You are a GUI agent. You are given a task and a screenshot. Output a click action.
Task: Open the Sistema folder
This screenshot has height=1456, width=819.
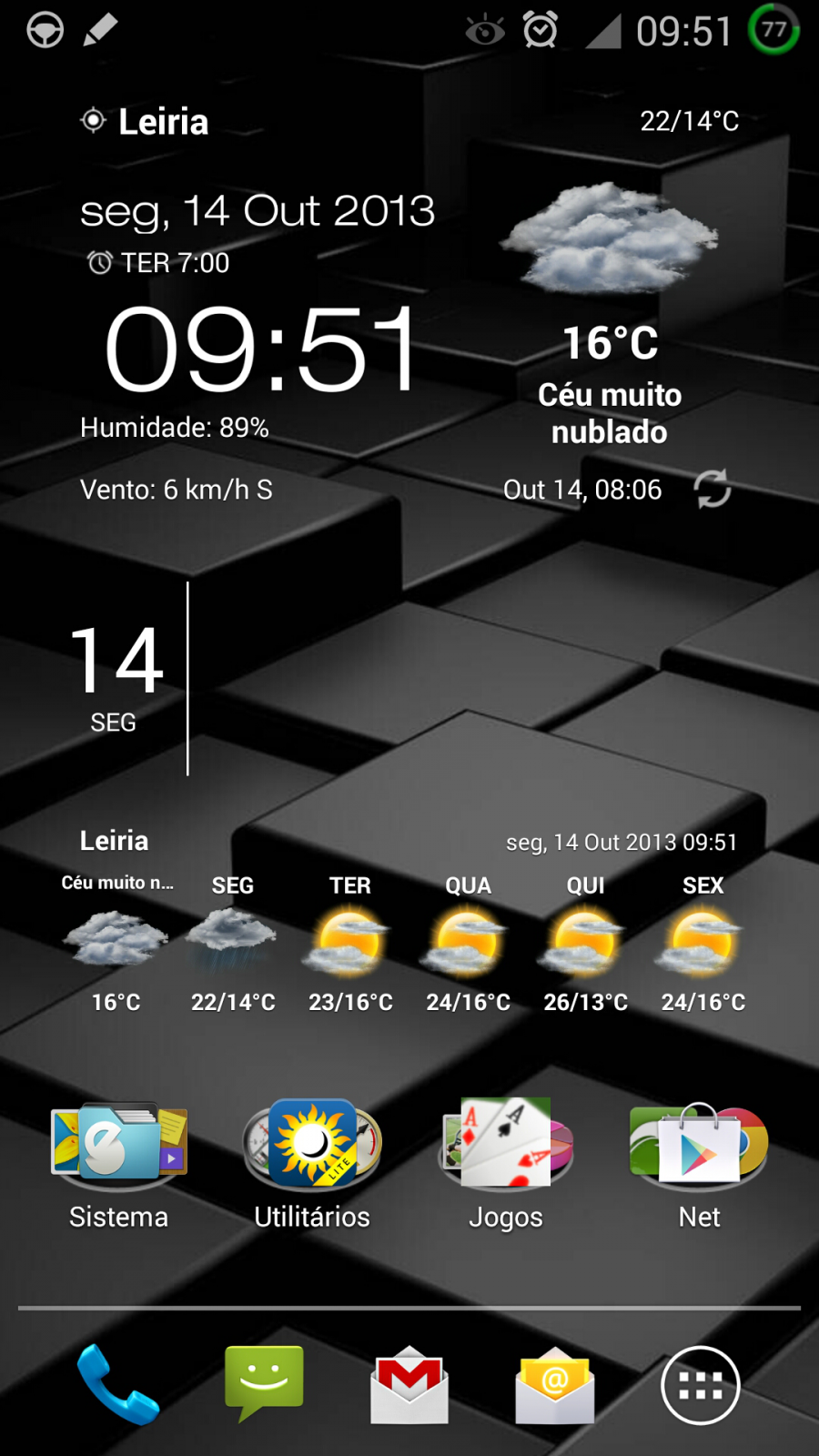(119, 1167)
